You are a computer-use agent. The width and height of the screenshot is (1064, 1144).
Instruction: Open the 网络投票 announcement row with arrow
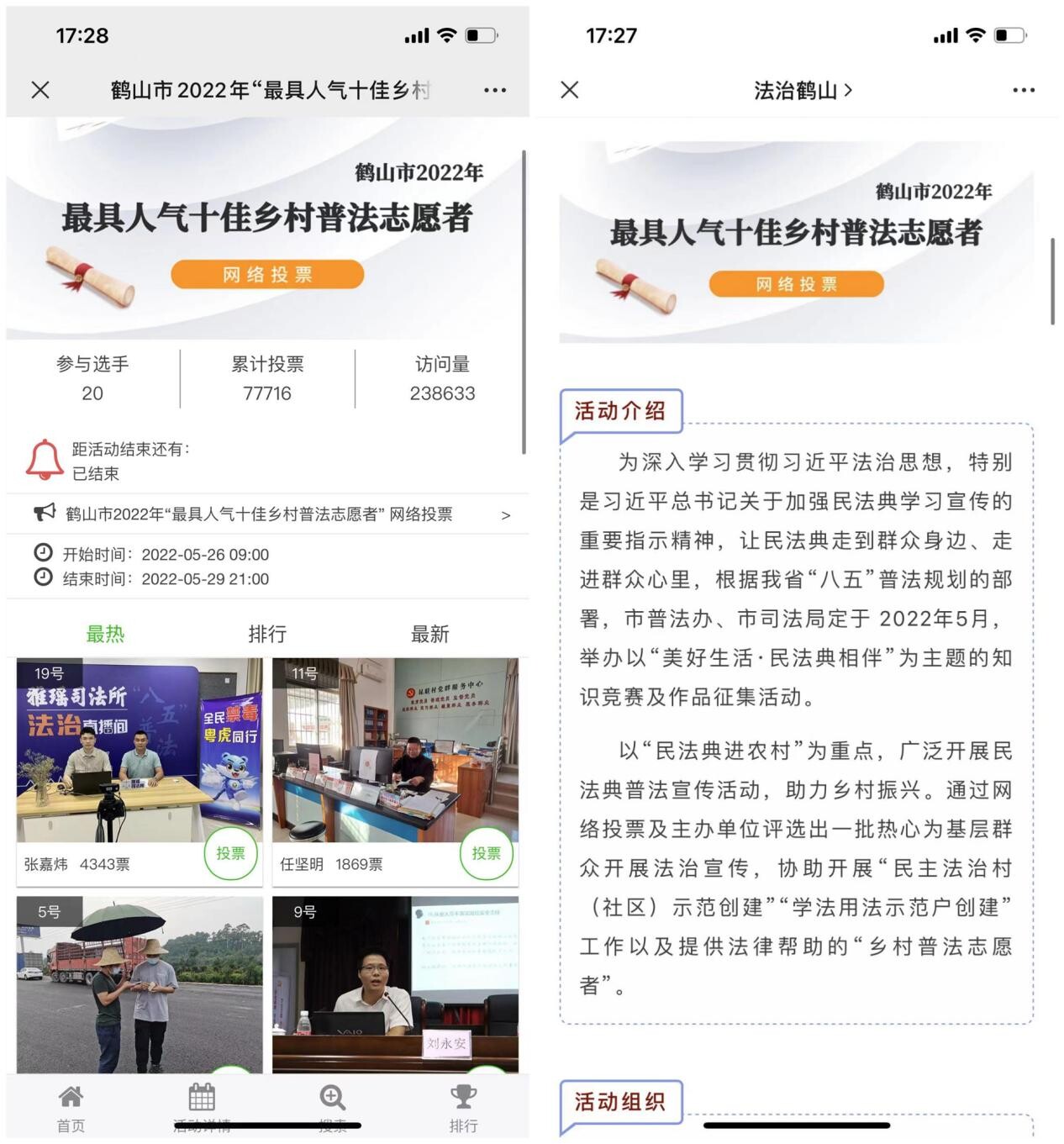click(269, 514)
